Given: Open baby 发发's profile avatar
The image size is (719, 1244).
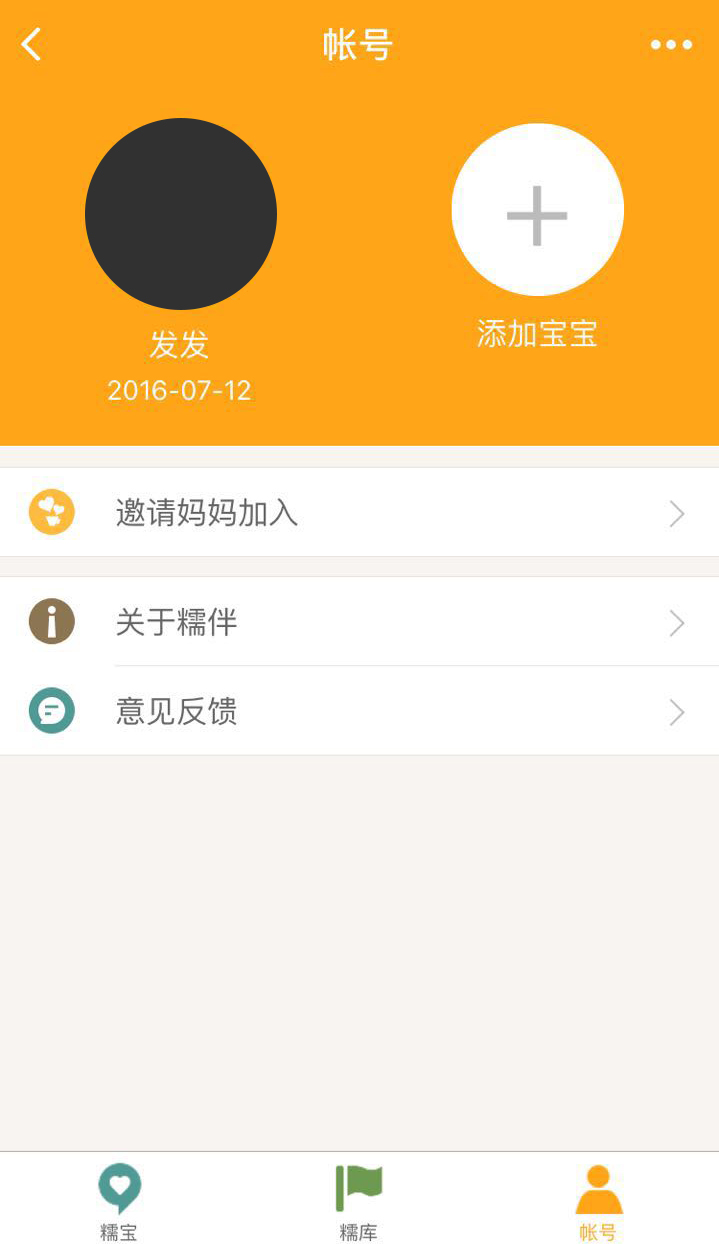Looking at the screenshot, I should point(181,214).
